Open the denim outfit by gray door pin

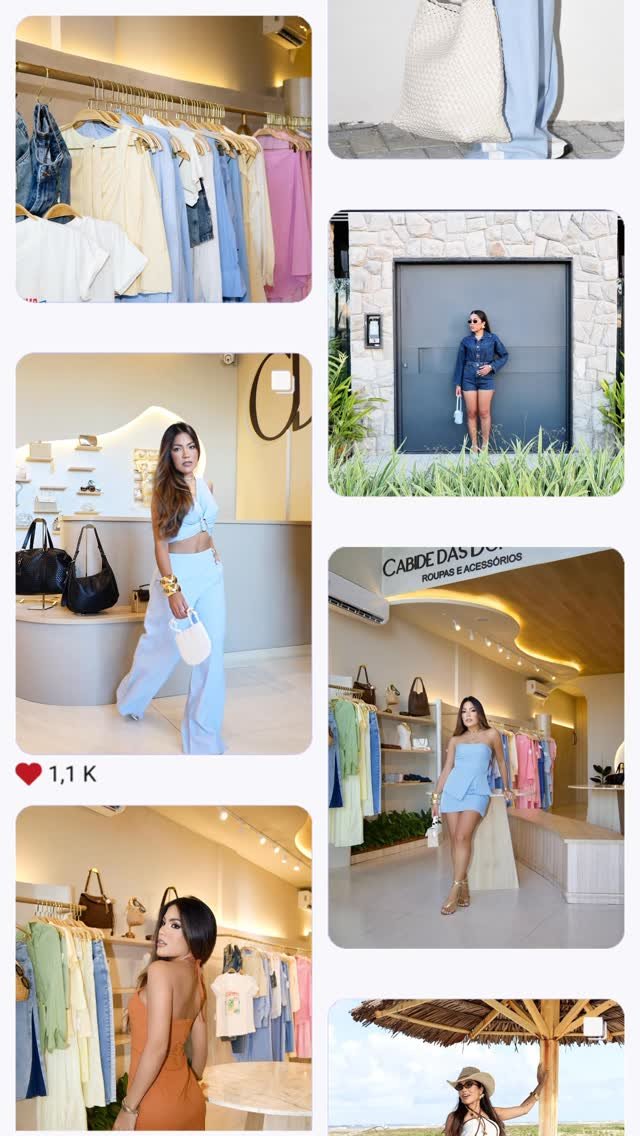click(475, 353)
